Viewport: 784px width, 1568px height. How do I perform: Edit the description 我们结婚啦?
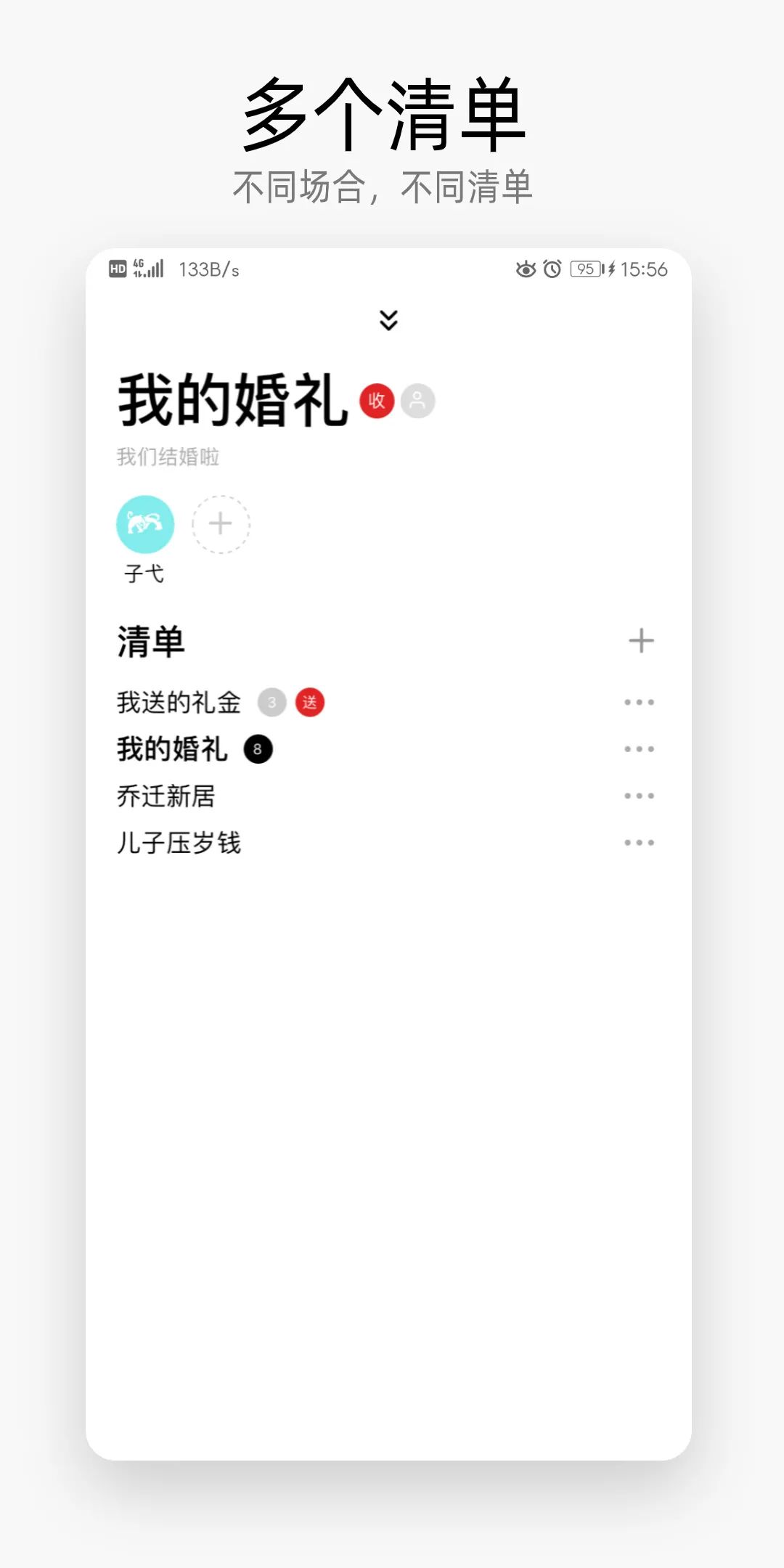(169, 456)
